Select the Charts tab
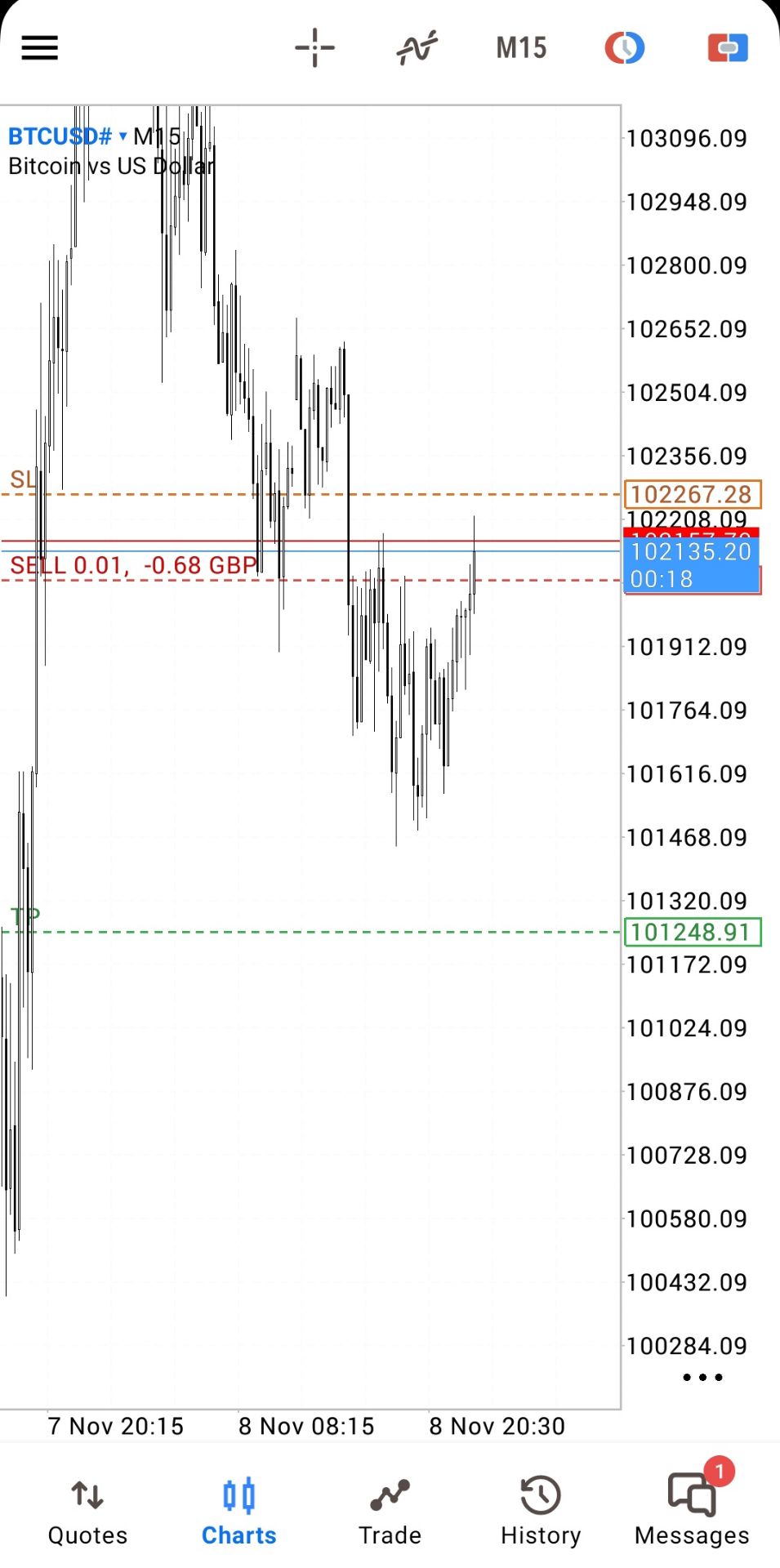The image size is (780, 1568). click(238, 1511)
